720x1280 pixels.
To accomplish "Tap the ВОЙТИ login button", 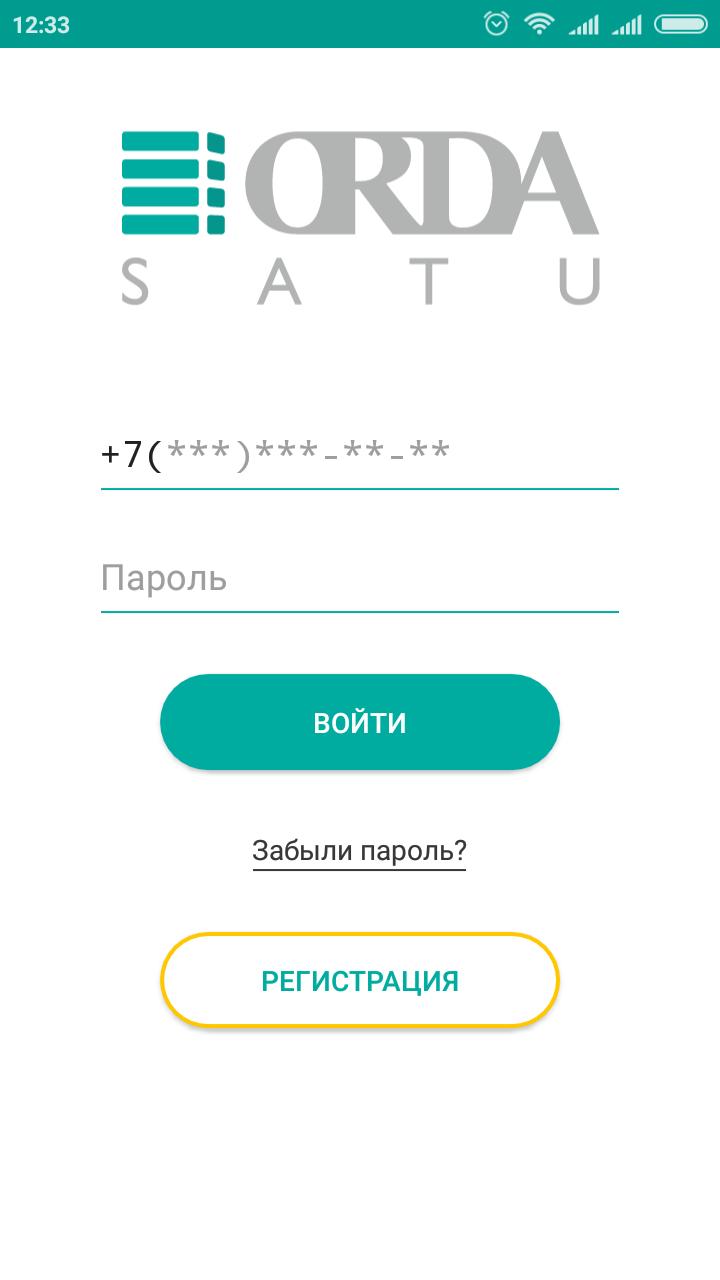I will click(x=359, y=722).
